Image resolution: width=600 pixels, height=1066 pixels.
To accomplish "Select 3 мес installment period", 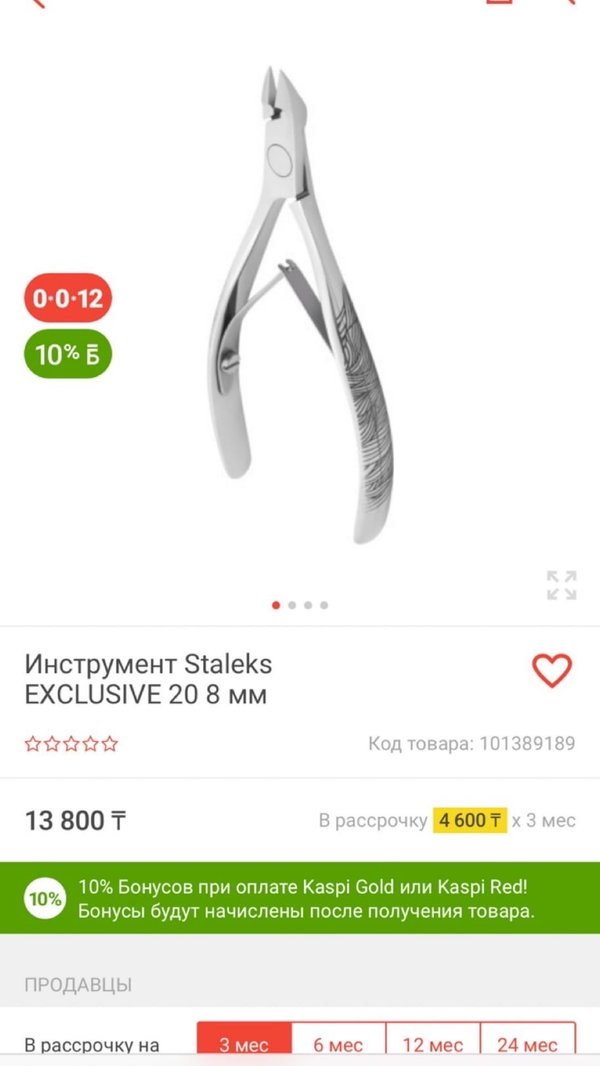I will 244,1042.
